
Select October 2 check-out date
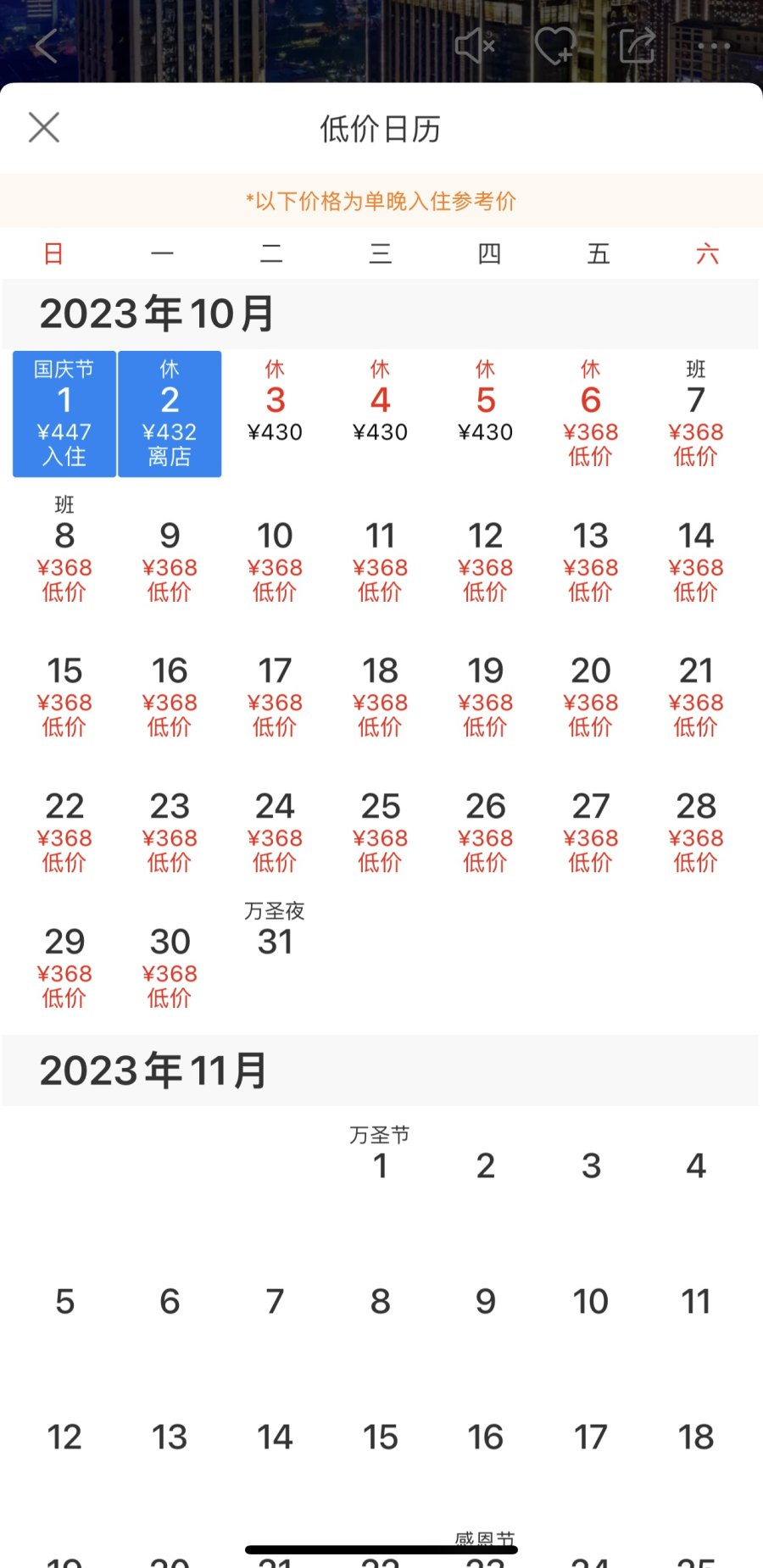coord(170,414)
